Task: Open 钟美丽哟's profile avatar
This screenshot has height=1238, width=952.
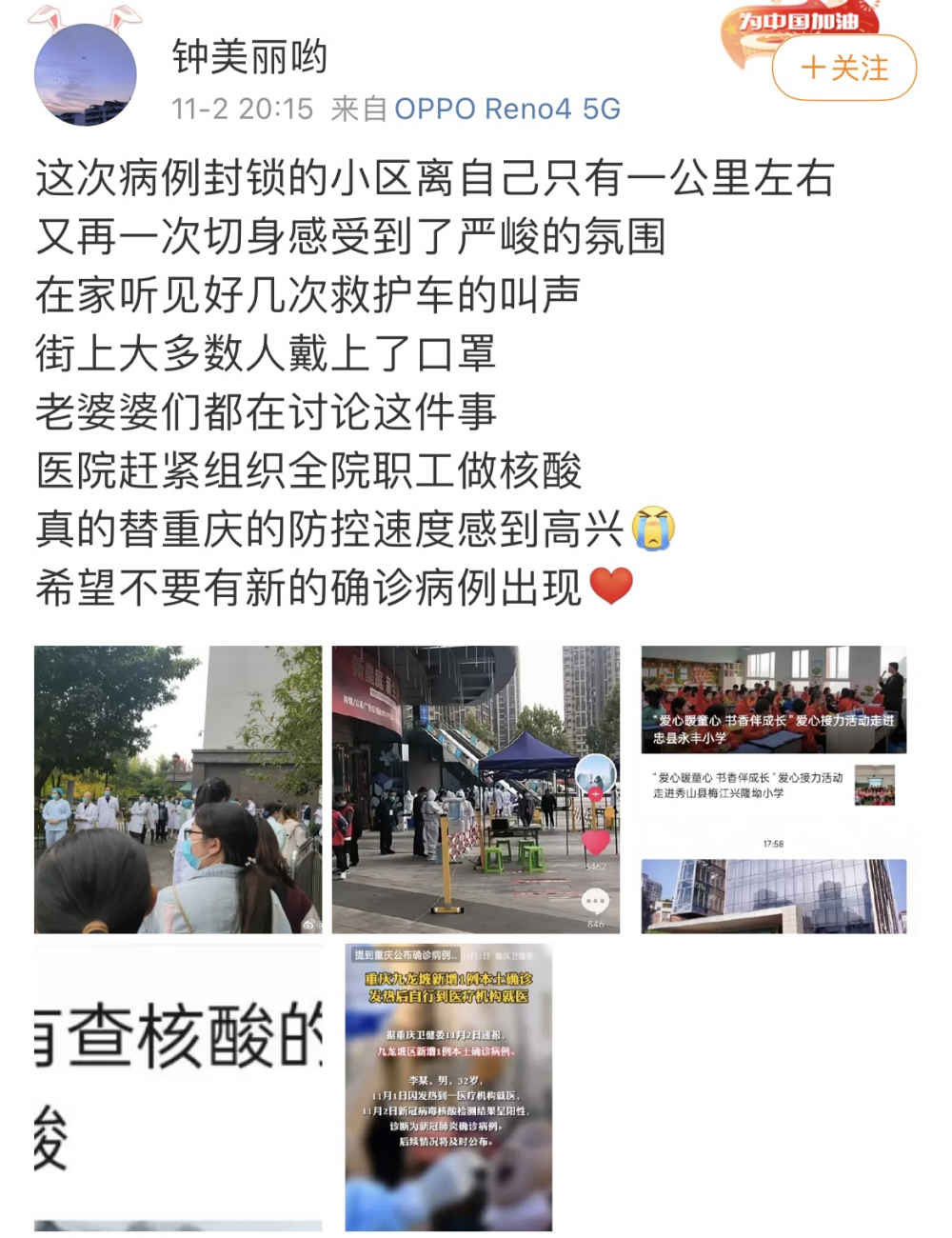Action: [x=86, y=74]
